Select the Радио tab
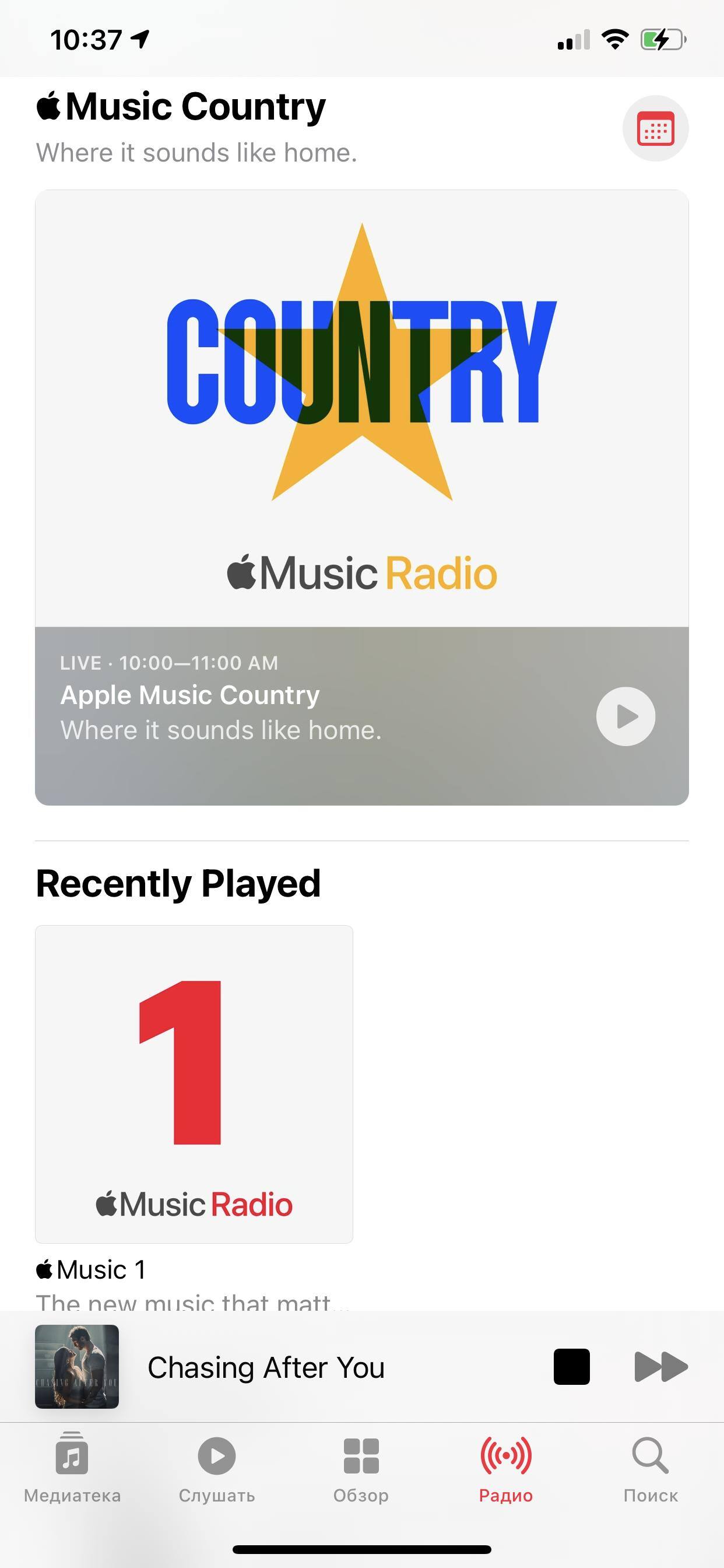The width and height of the screenshot is (724, 1568). tap(505, 1468)
